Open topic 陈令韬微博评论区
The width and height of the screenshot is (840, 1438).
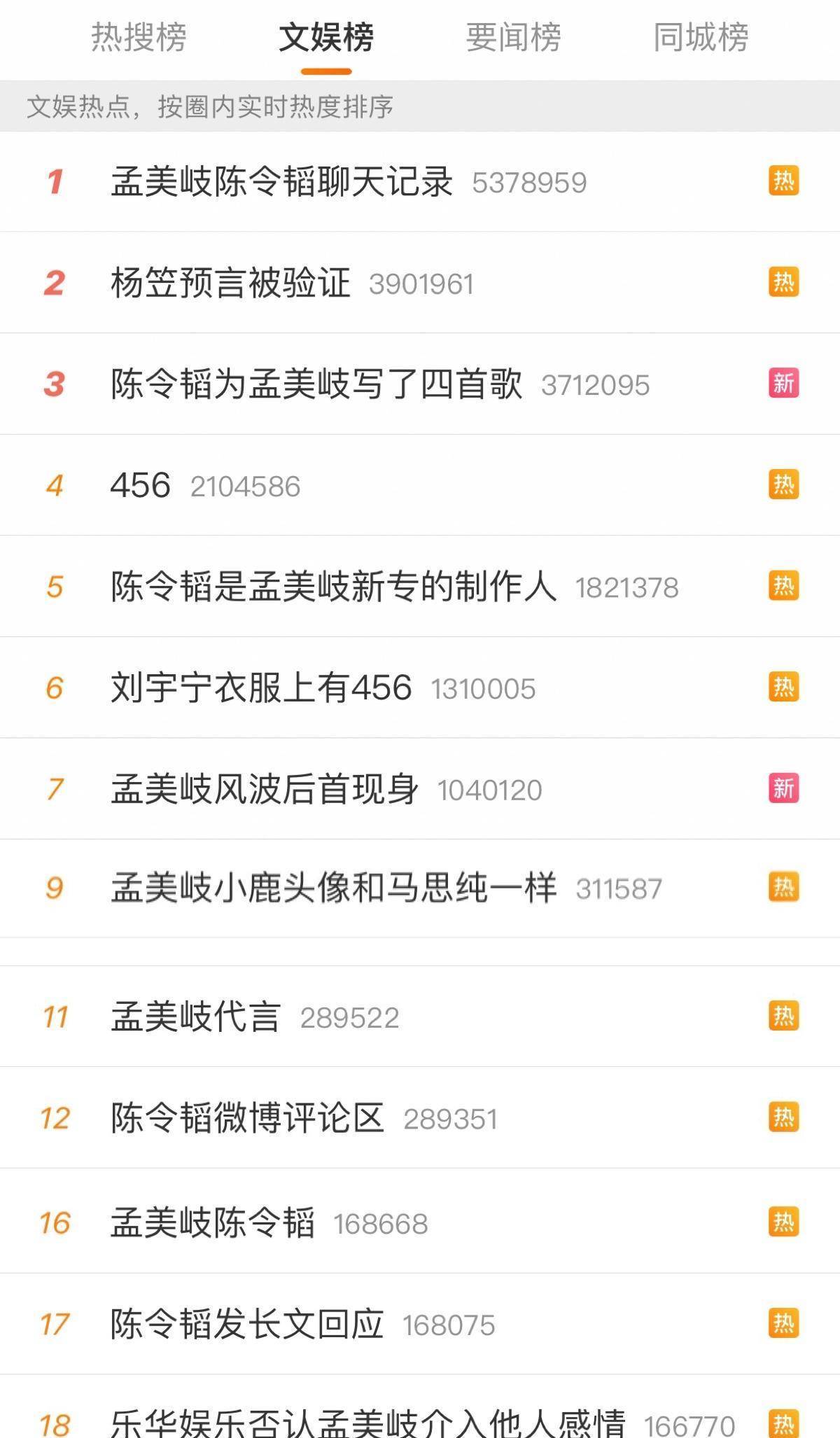(420, 1118)
